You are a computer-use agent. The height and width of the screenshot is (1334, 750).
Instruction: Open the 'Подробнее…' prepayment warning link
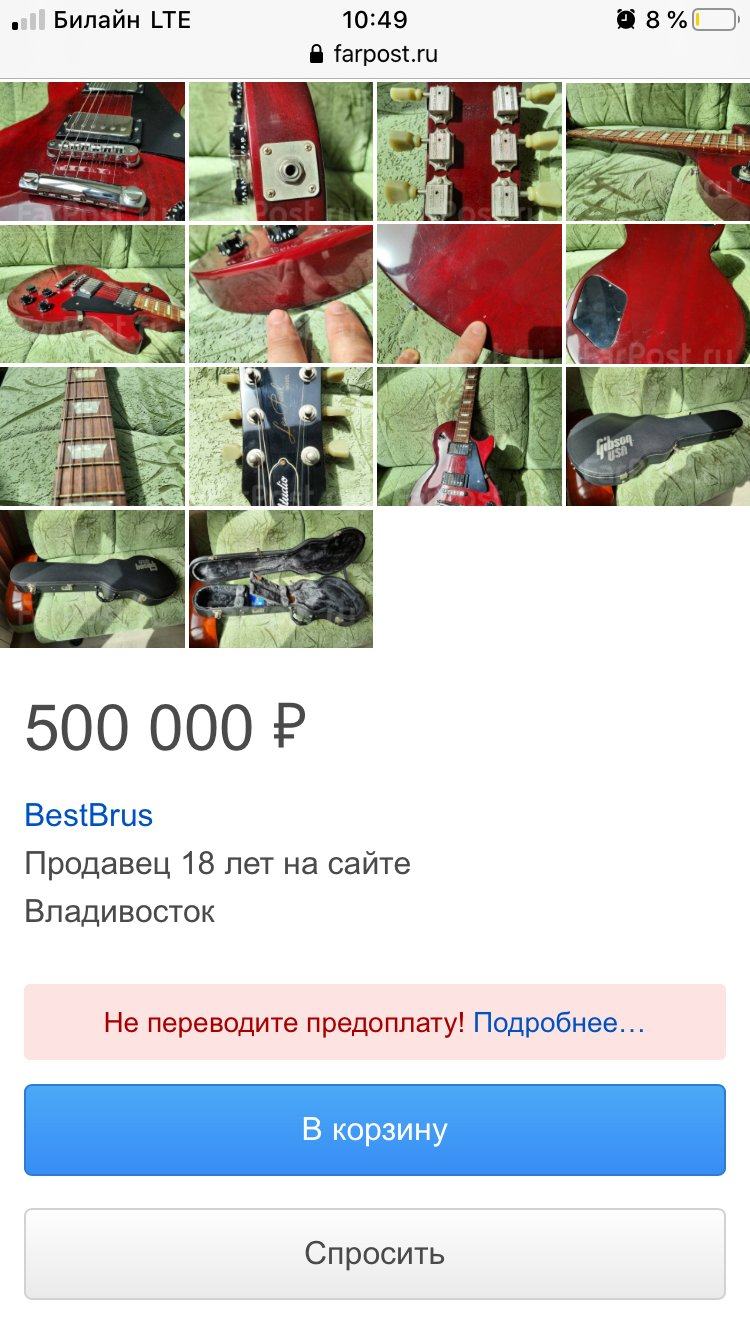tap(559, 1022)
